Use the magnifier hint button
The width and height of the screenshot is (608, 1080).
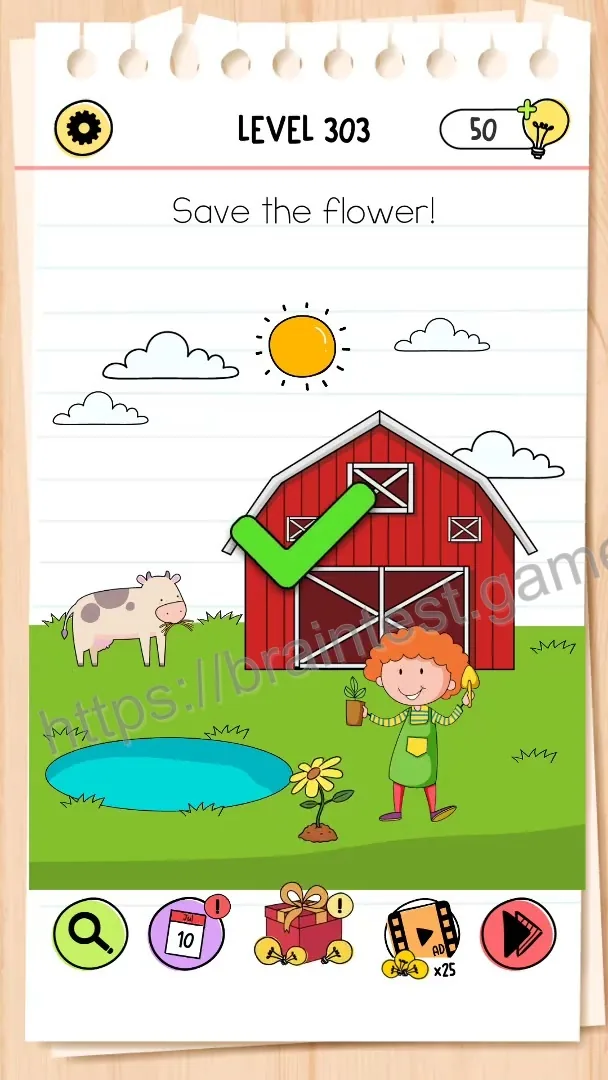[90, 933]
